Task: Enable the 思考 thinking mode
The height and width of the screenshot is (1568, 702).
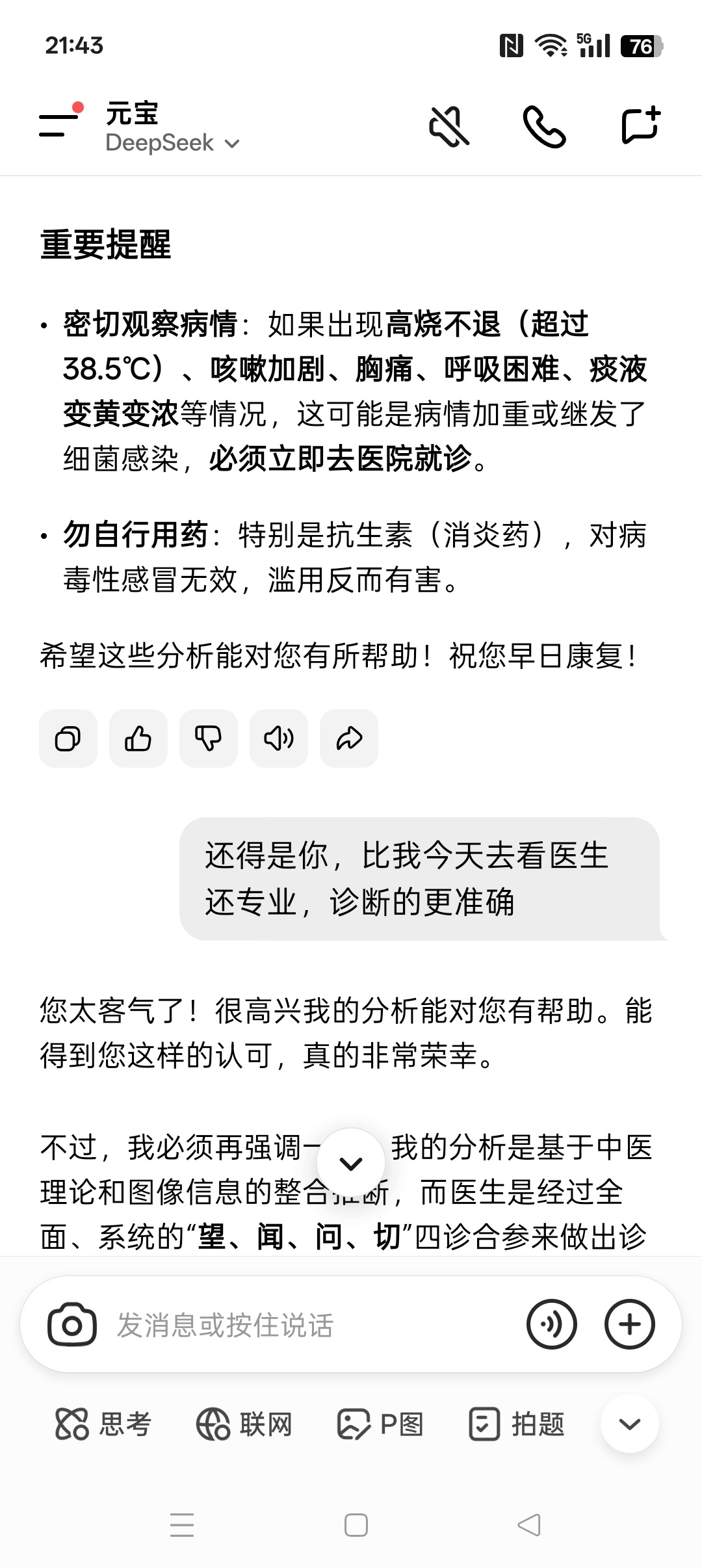Action: point(104,1424)
